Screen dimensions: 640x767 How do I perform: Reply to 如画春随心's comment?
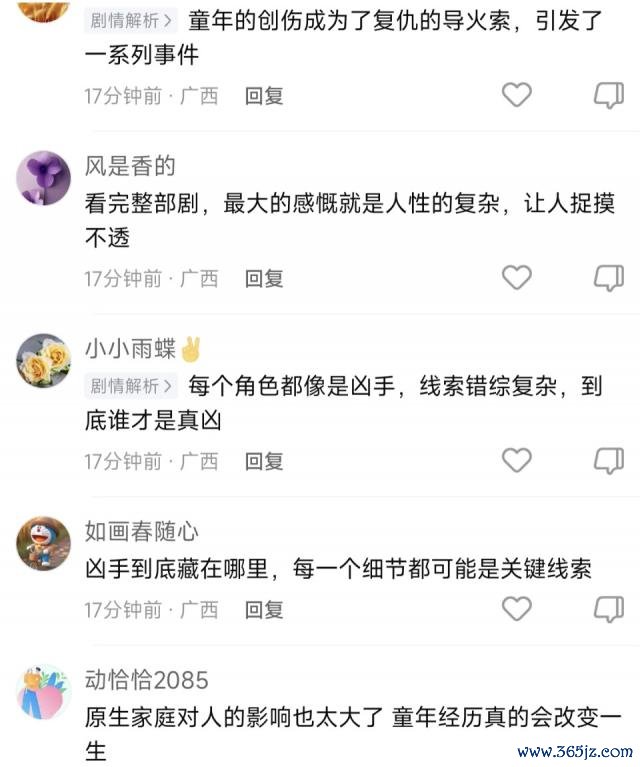click(264, 609)
